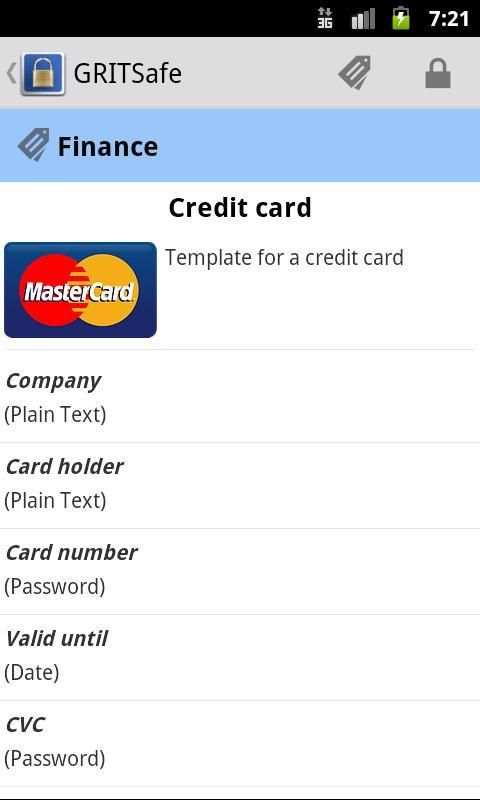480x800 pixels.
Task: Select the Company field row
Action: point(240,397)
